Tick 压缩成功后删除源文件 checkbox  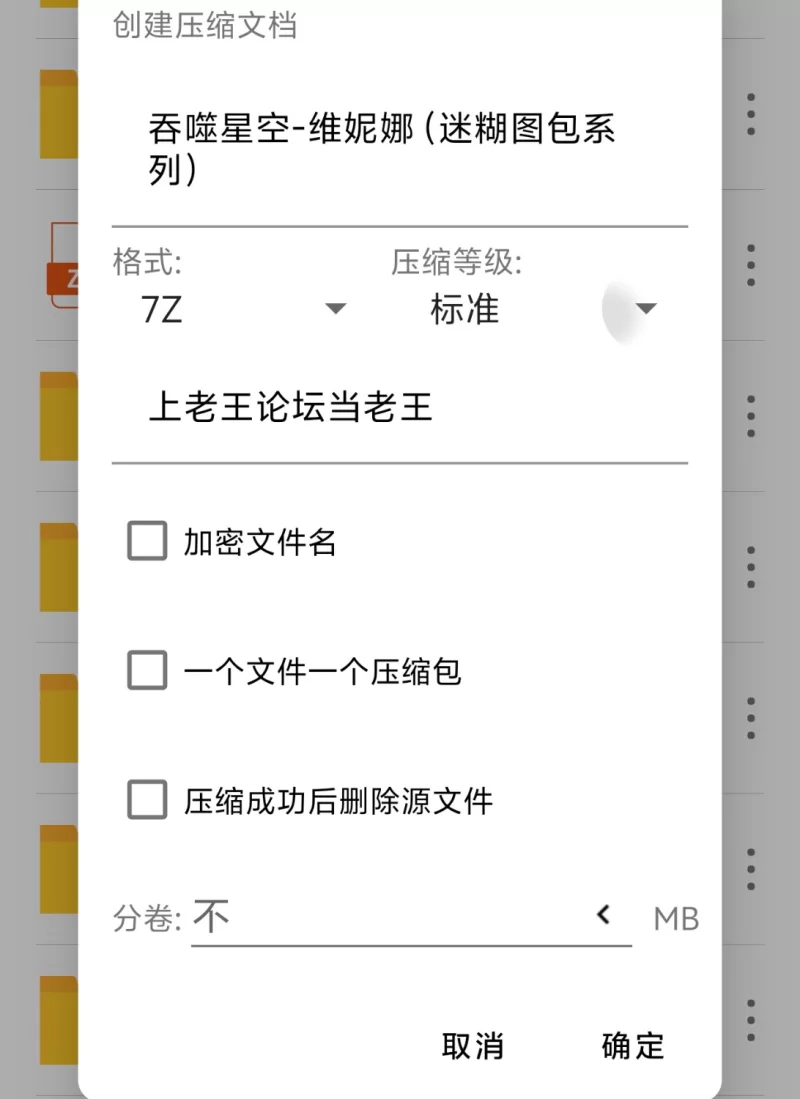click(147, 800)
